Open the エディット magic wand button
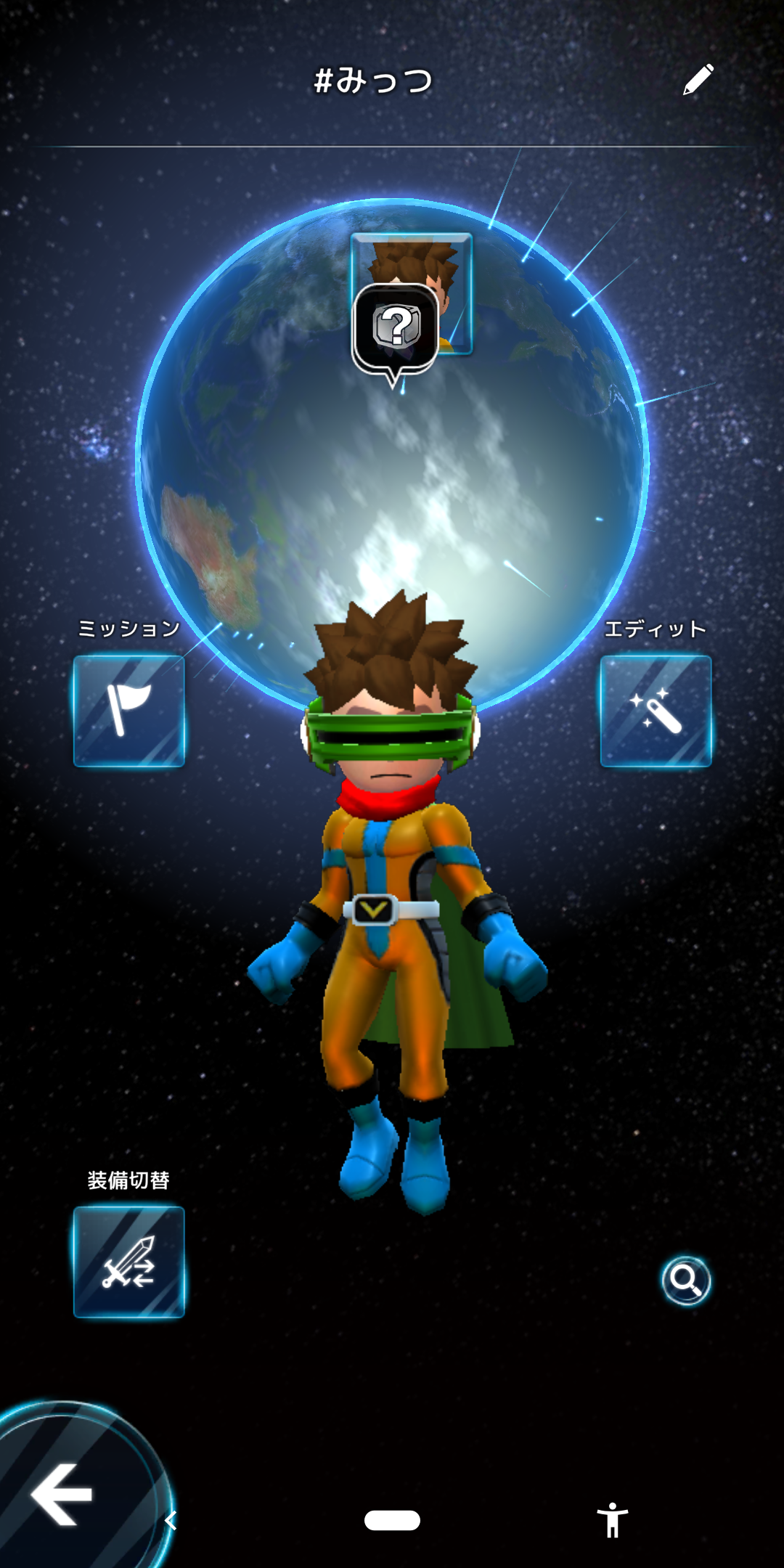Viewport: 784px width, 1568px height. click(x=656, y=711)
